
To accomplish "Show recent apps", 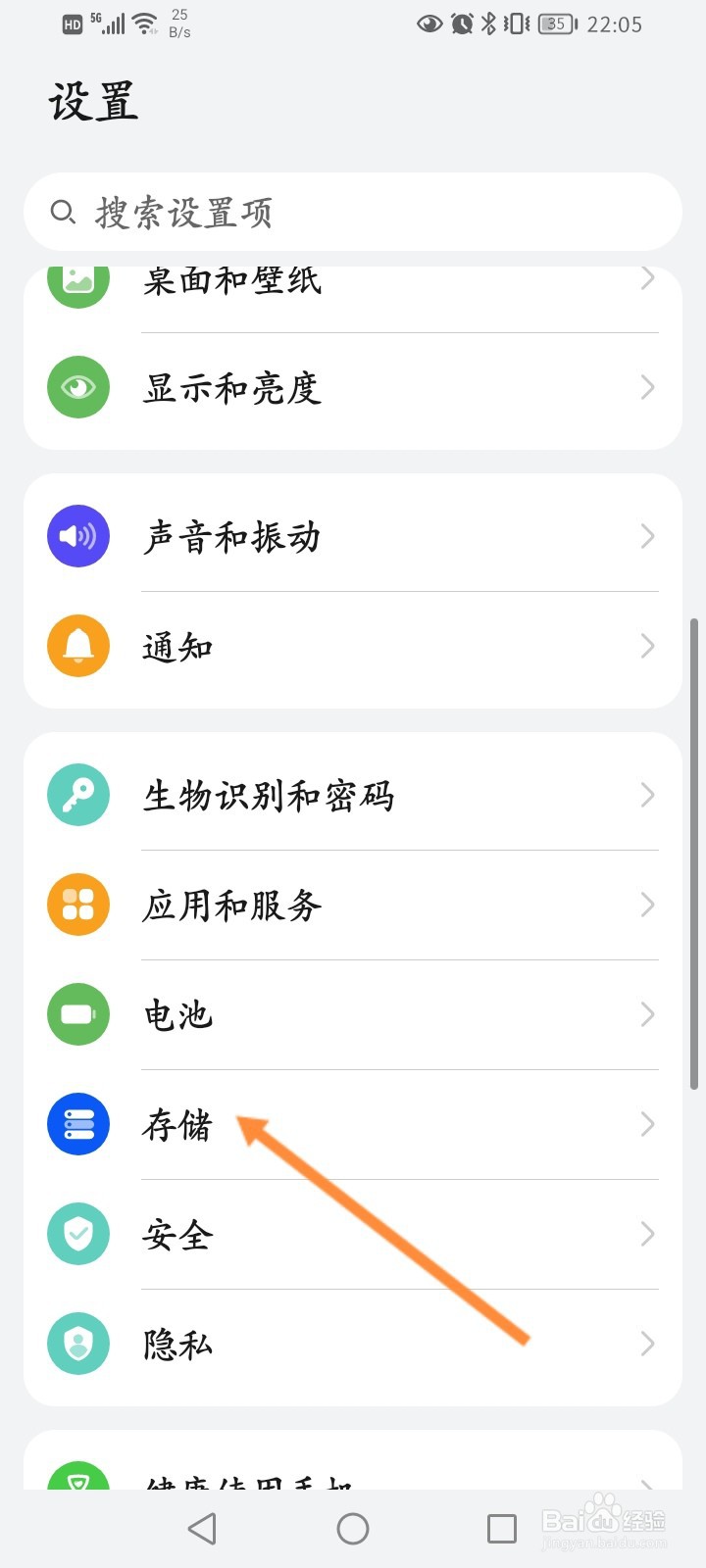I will point(502,1529).
